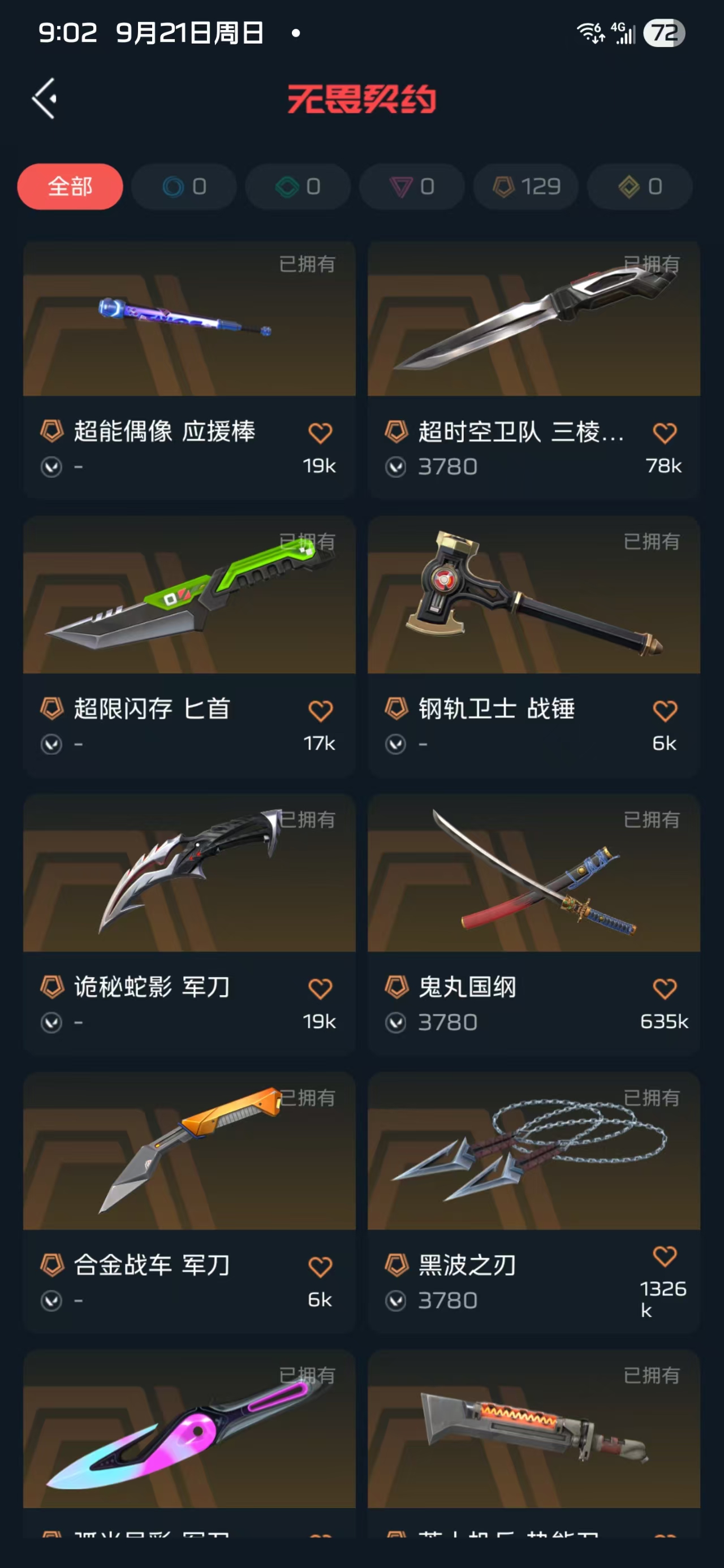Select the 全部 filter chip

(x=70, y=186)
